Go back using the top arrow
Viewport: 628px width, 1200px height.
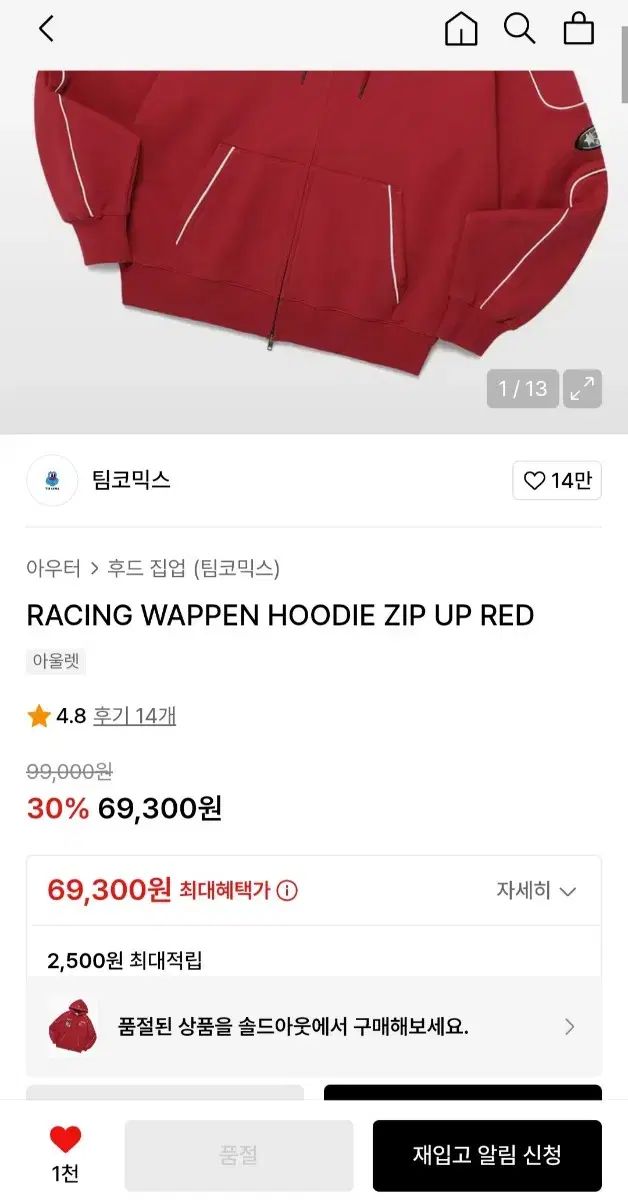click(46, 29)
